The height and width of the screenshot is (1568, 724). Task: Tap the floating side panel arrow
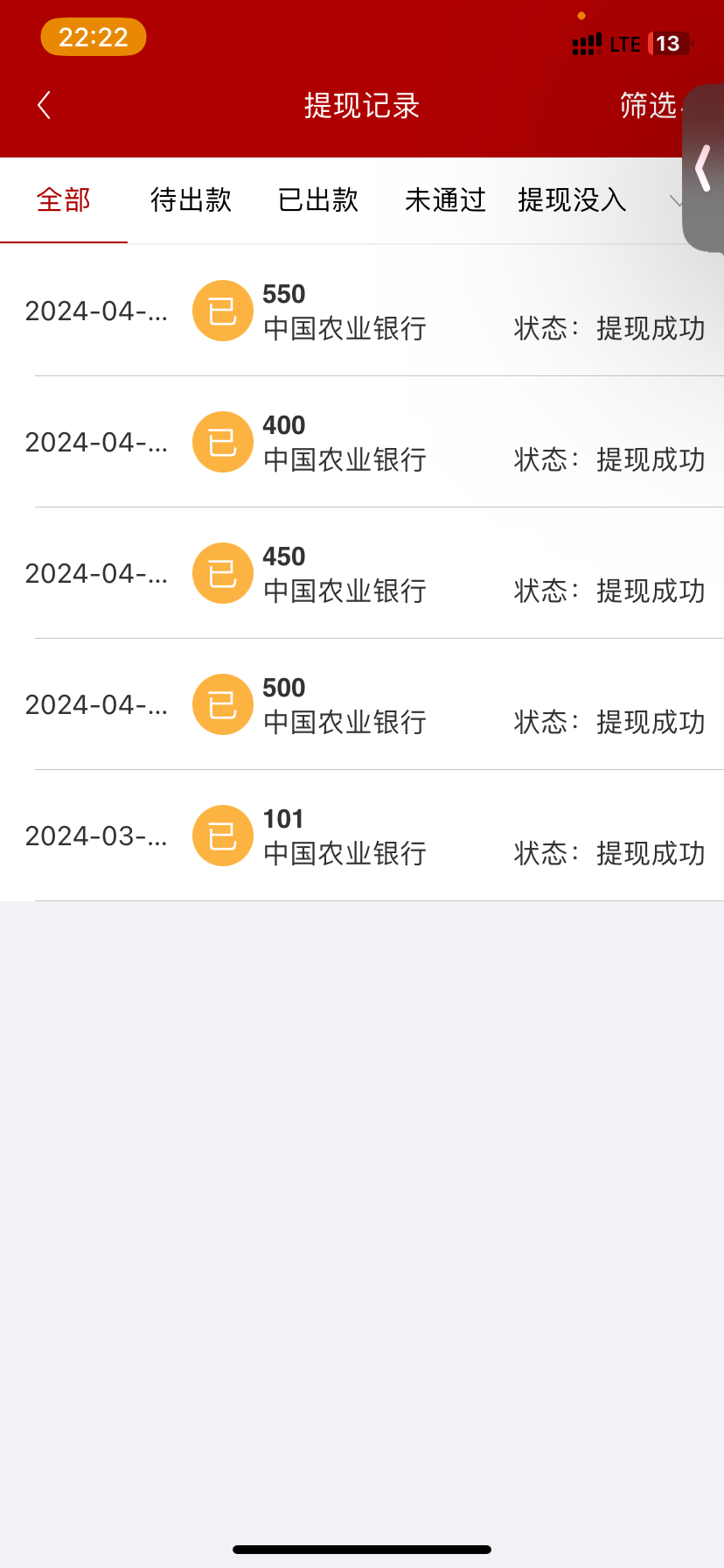(703, 168)
